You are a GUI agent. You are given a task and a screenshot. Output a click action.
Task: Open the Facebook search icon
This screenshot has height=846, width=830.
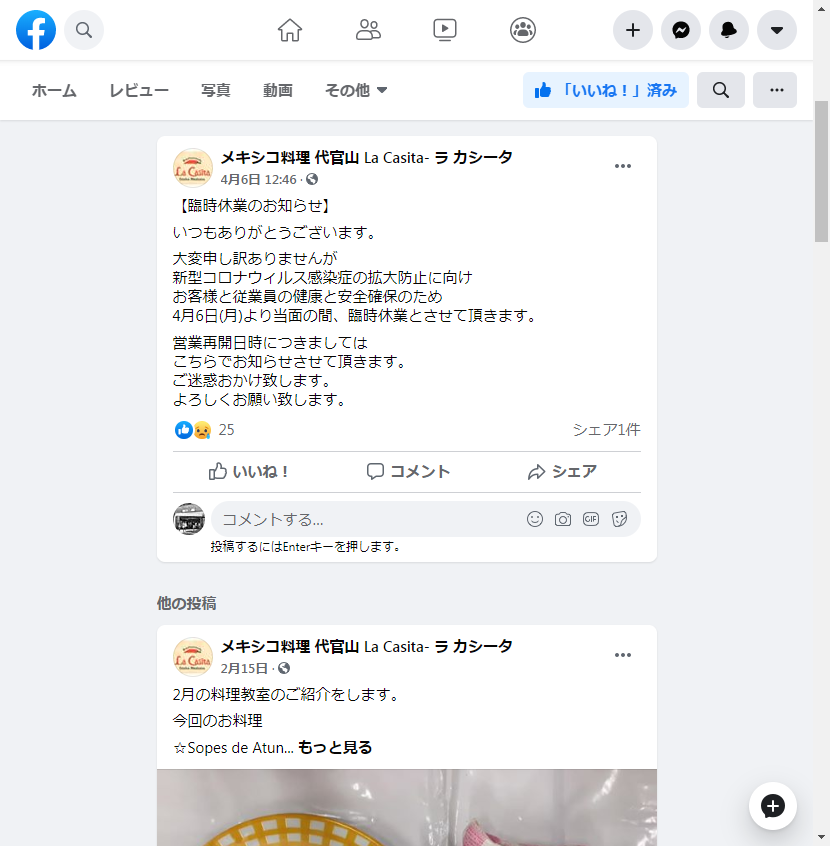click(84, 30)
